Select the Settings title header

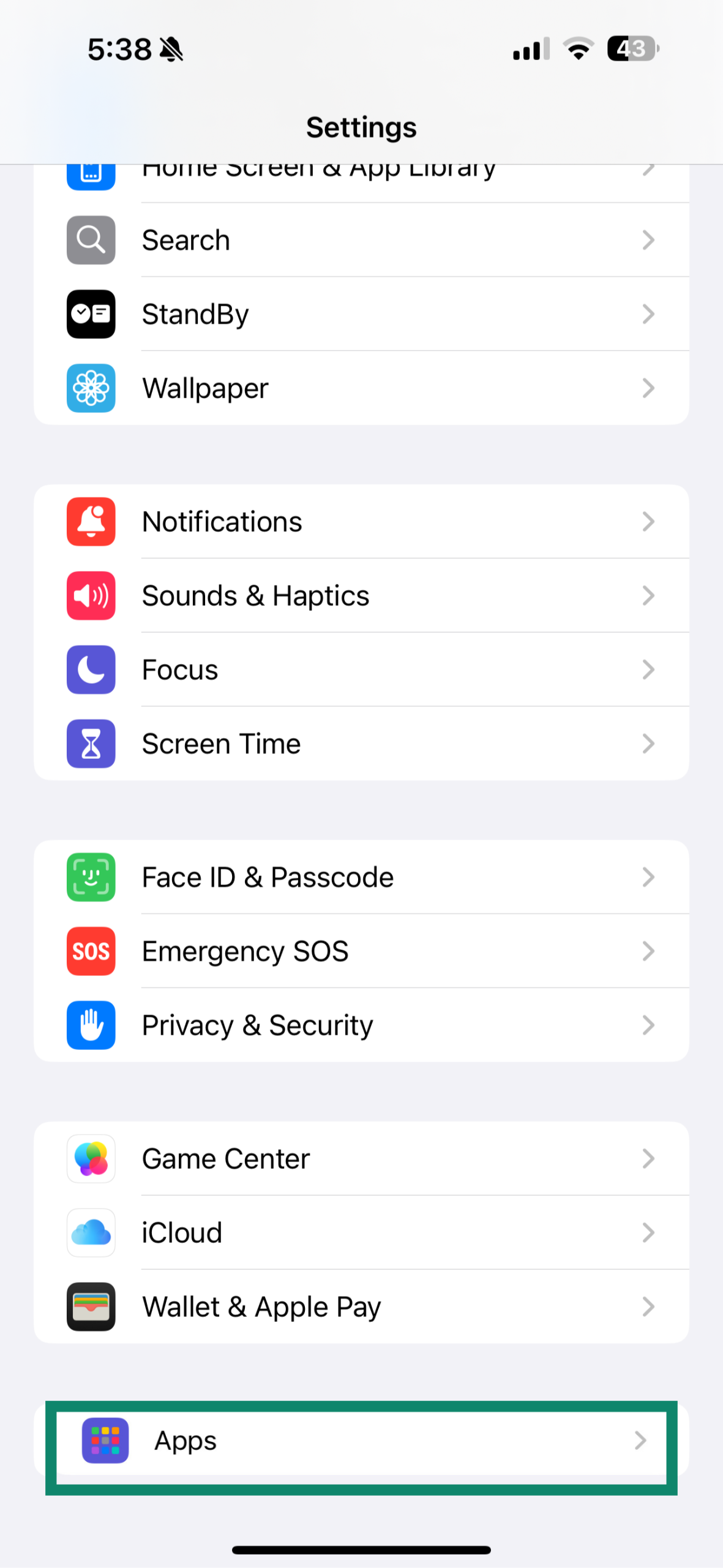coord(361,127)
